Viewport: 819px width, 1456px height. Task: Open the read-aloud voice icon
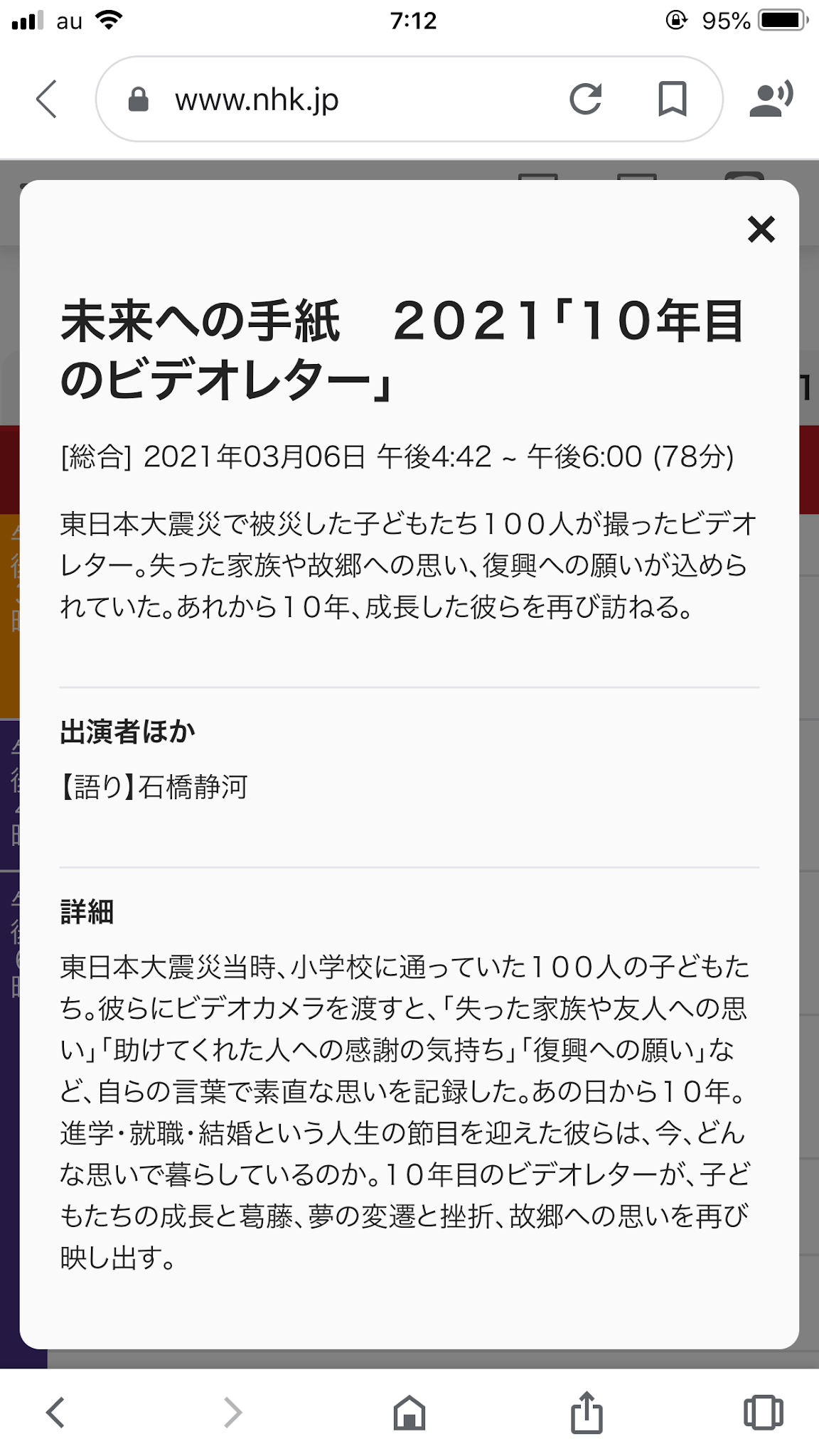pos(771,99)
